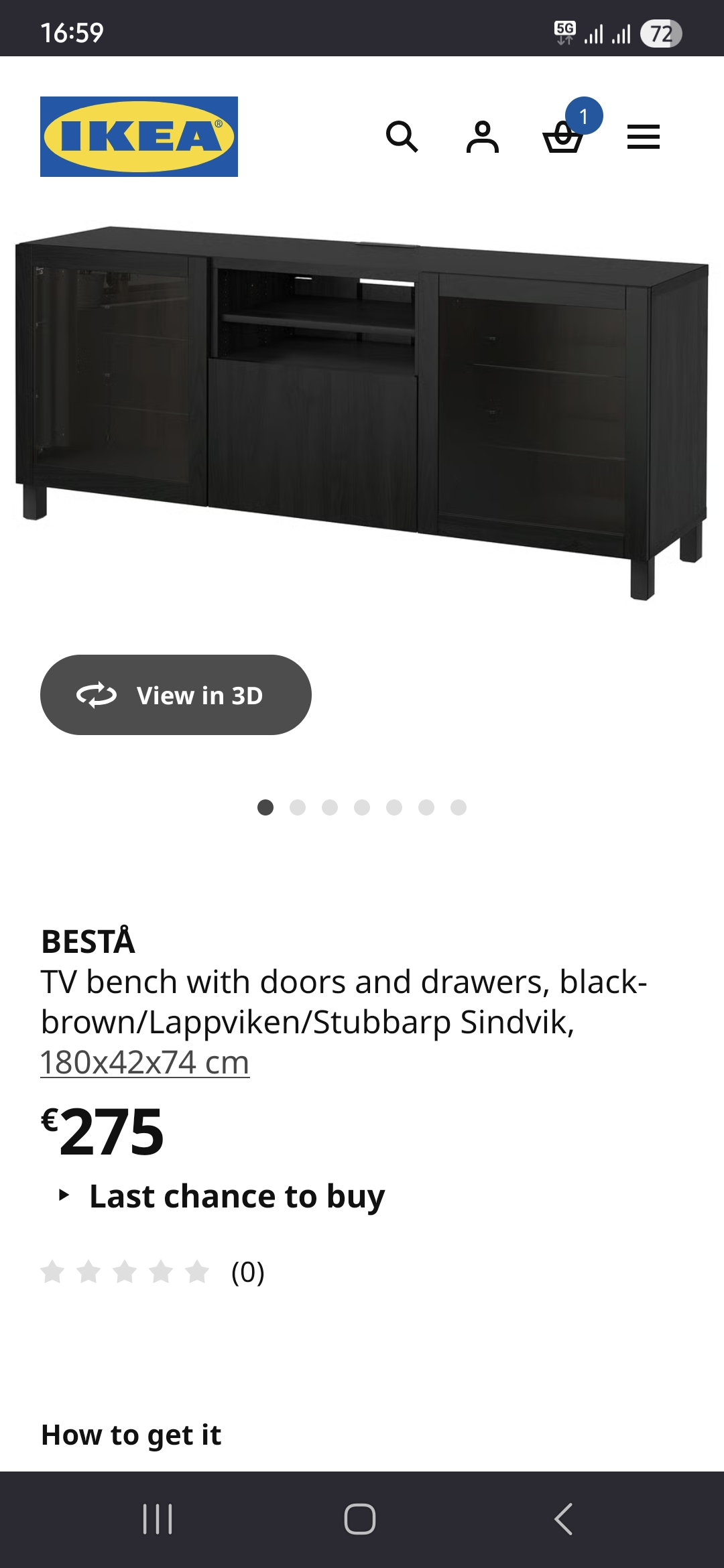This screenshot has height=1568, width=724.
Task: Open the search magnifier icon
Action: (x=402, y=137)
